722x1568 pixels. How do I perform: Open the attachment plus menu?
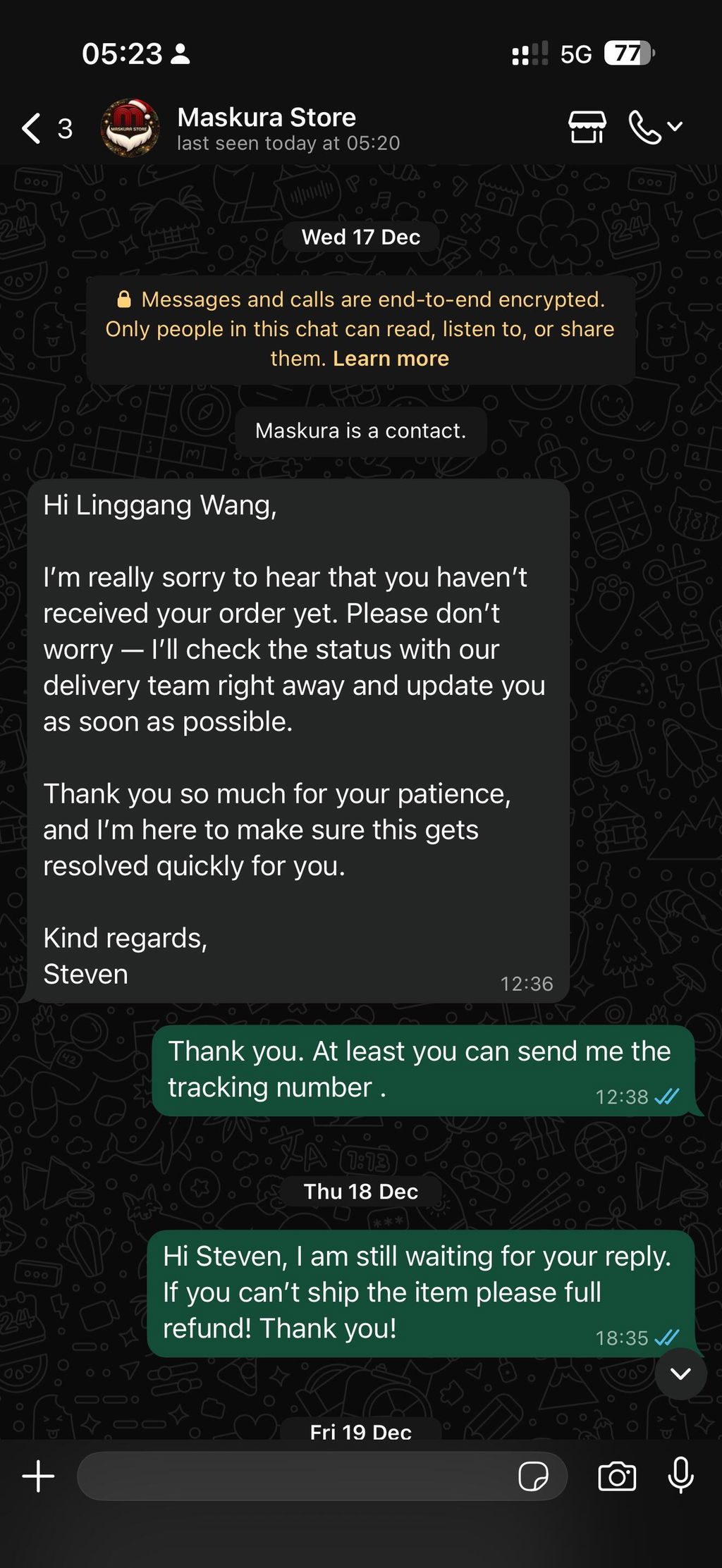[x=38, y=1476]
